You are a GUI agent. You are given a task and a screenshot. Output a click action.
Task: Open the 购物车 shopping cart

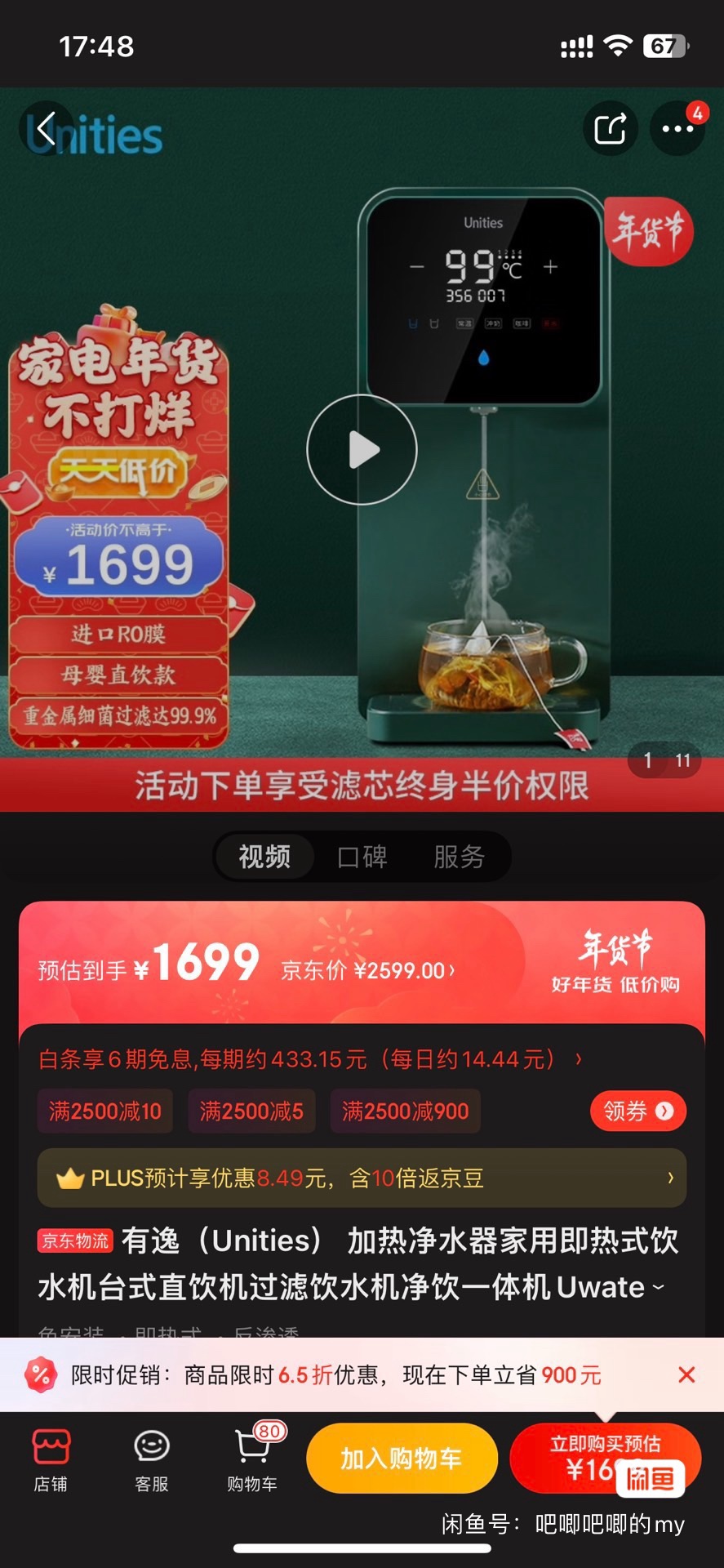[252, 1459]
